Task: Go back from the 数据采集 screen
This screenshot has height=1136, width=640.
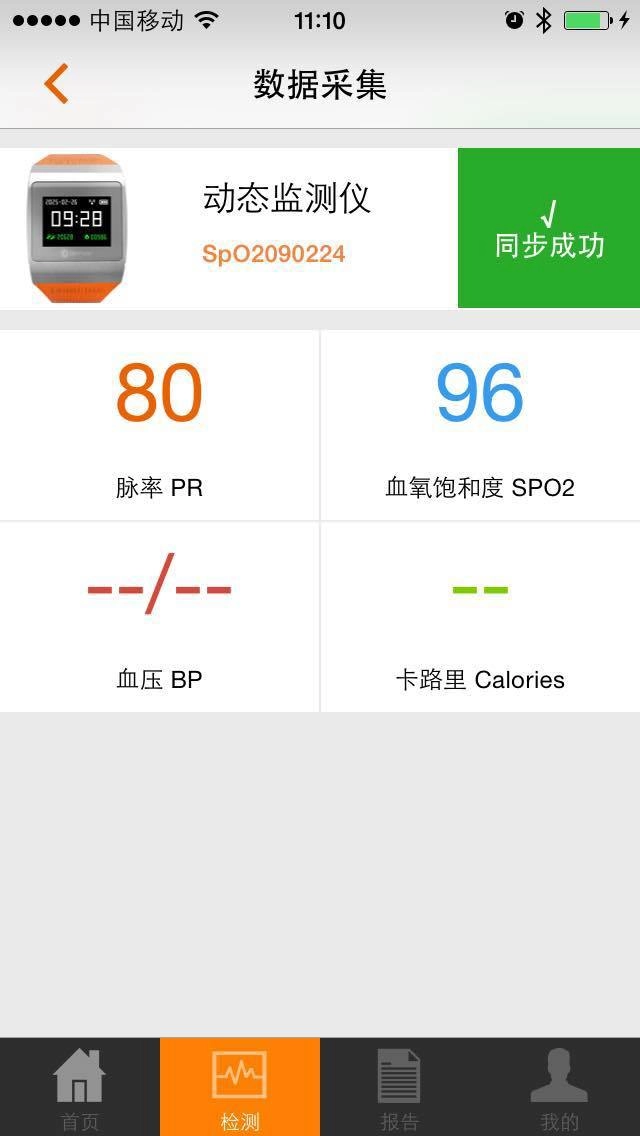Action: pos(56,84)
